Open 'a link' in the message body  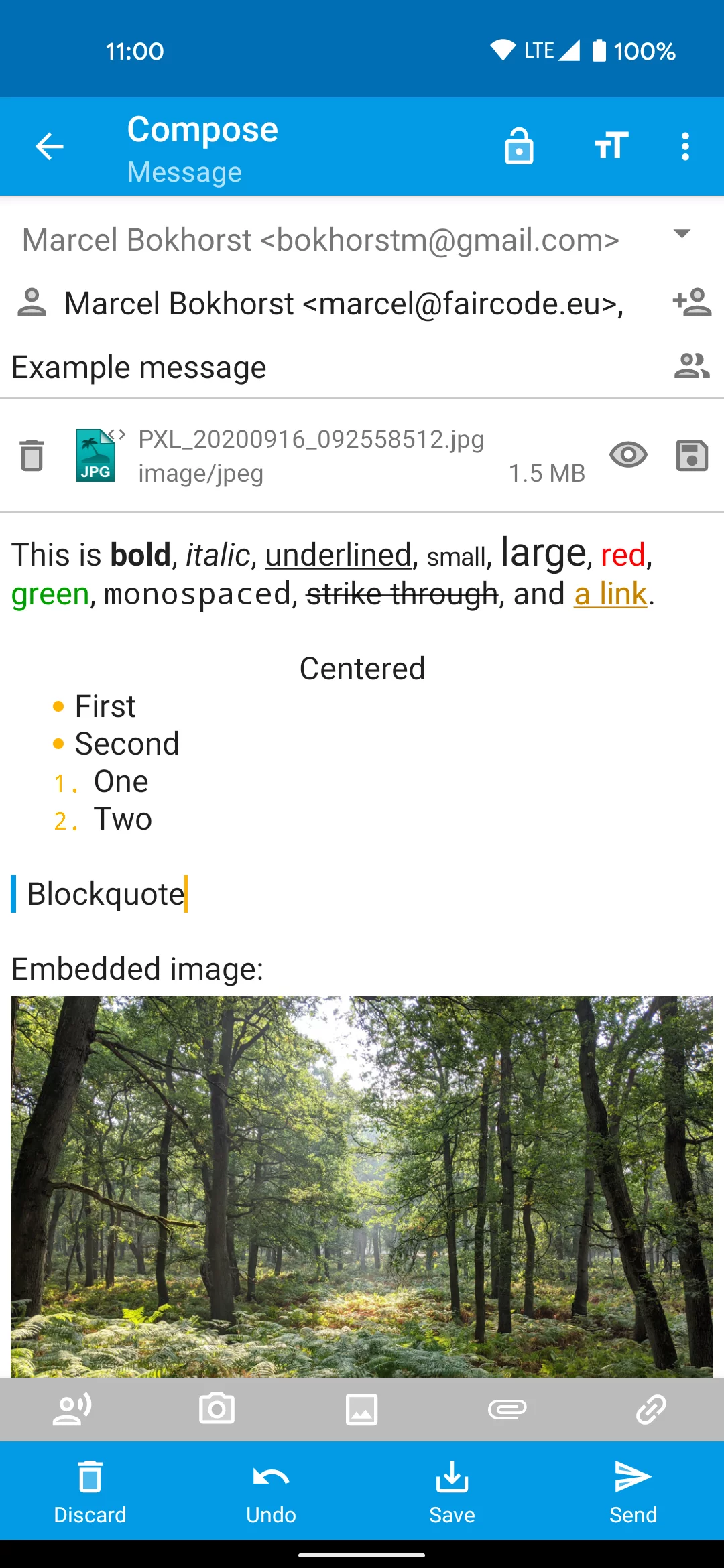(610, 594)
